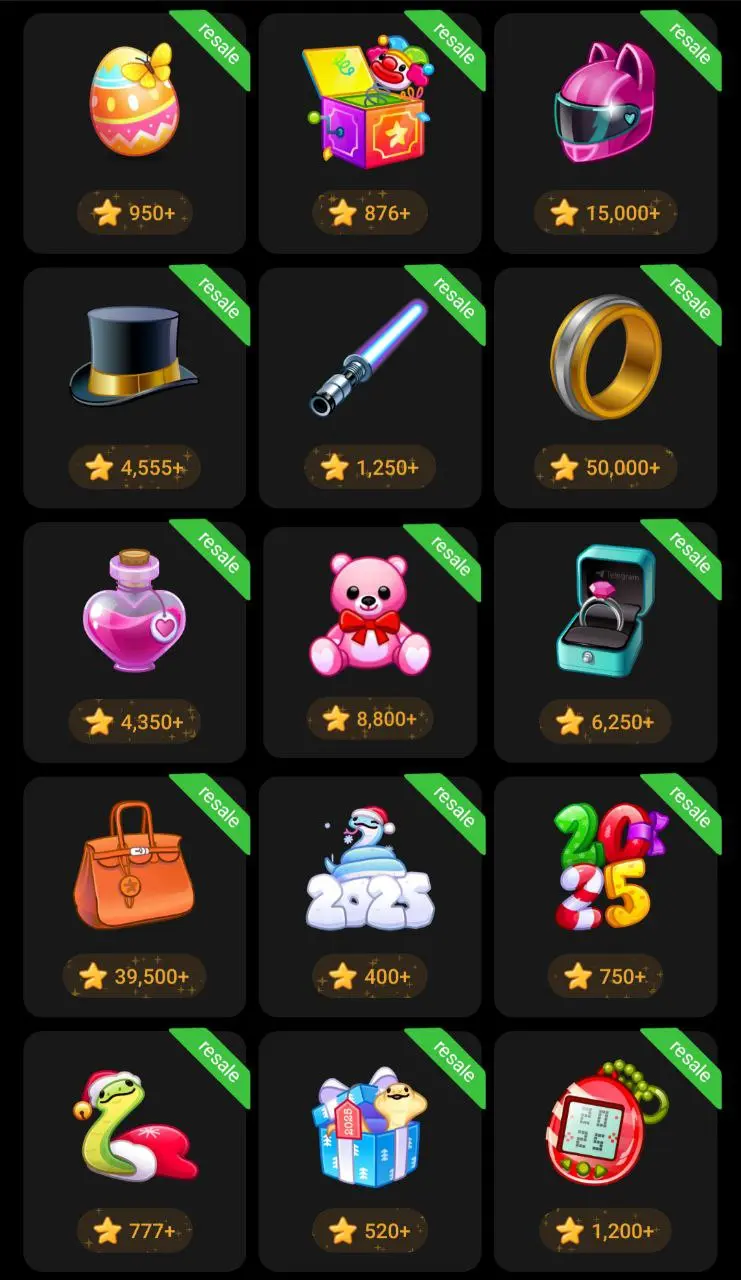The height and width of the screenshot is (1280, 741).
Task: Open the lightsaber gift priced 1,250+
Action: click(x=369, y=387)
